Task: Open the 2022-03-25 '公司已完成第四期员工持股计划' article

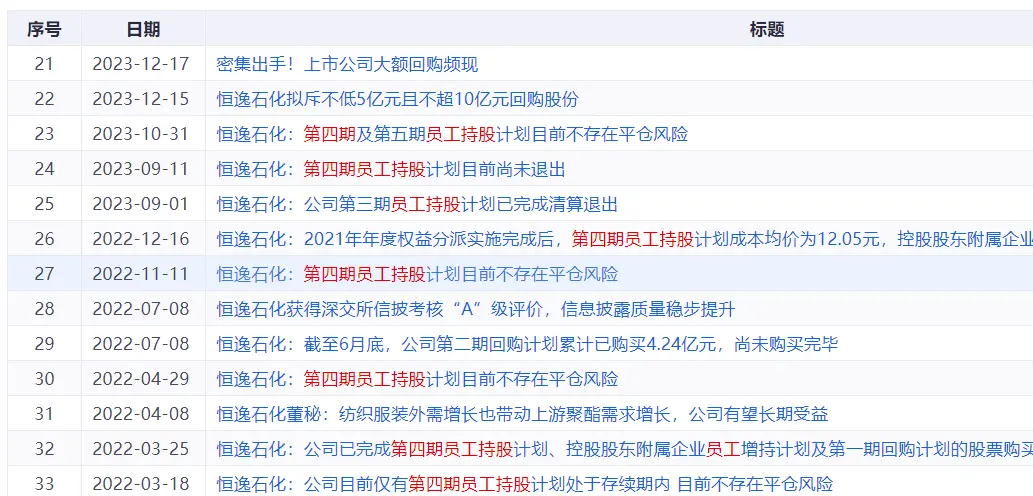Action: coord(620,449)
